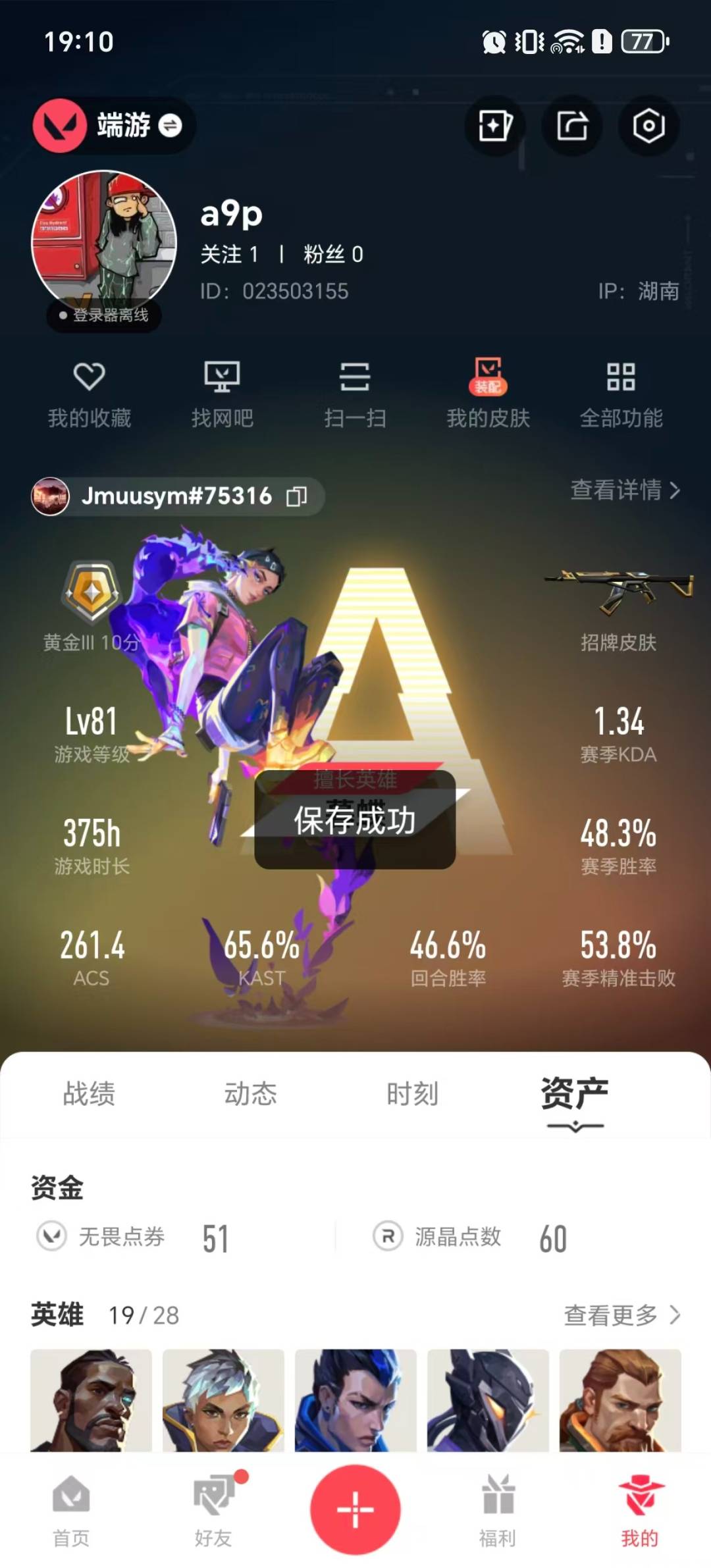Switch to the 动态 tab
Image resolution: width=711 pixels, height=1568 pixels.
252,1093
